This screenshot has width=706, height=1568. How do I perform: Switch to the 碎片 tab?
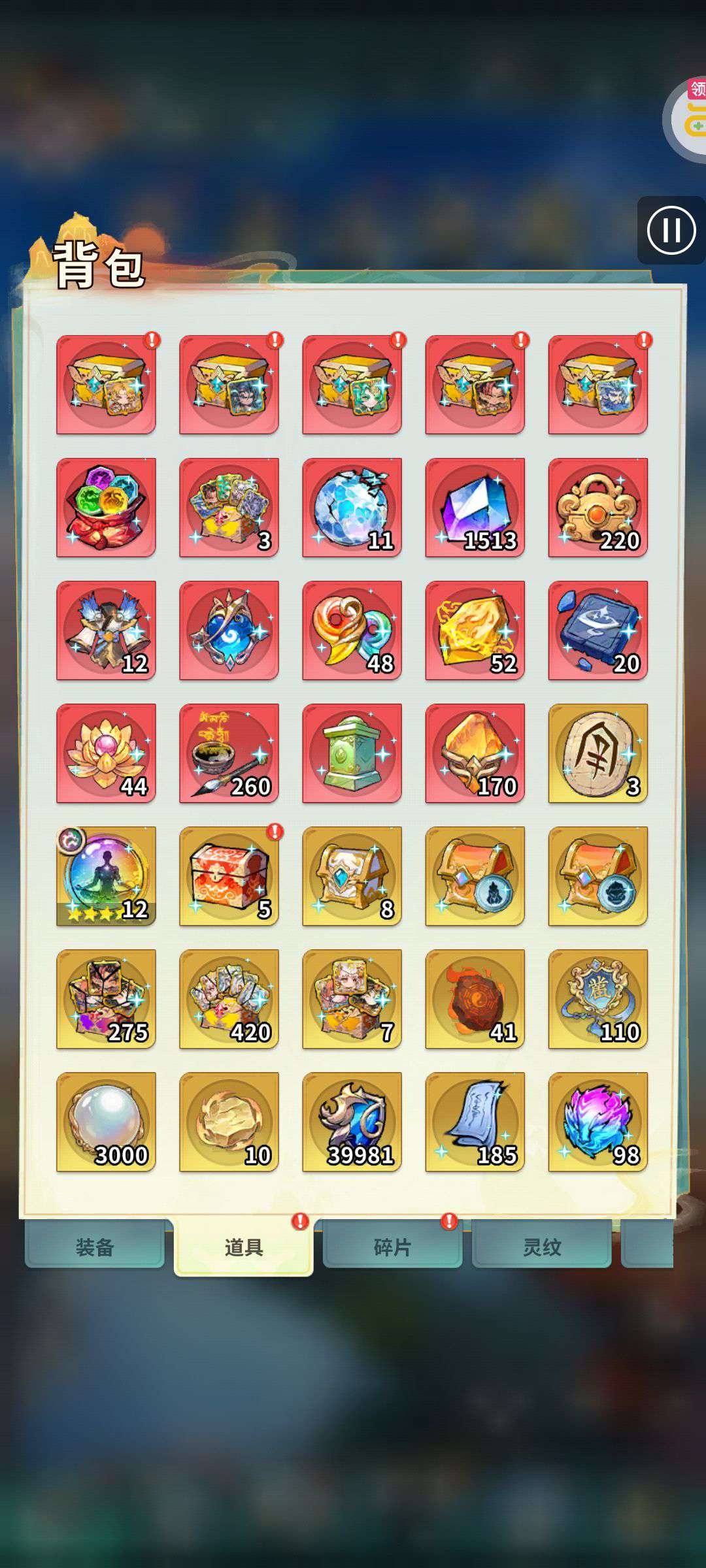click(x=392, y=1247)
